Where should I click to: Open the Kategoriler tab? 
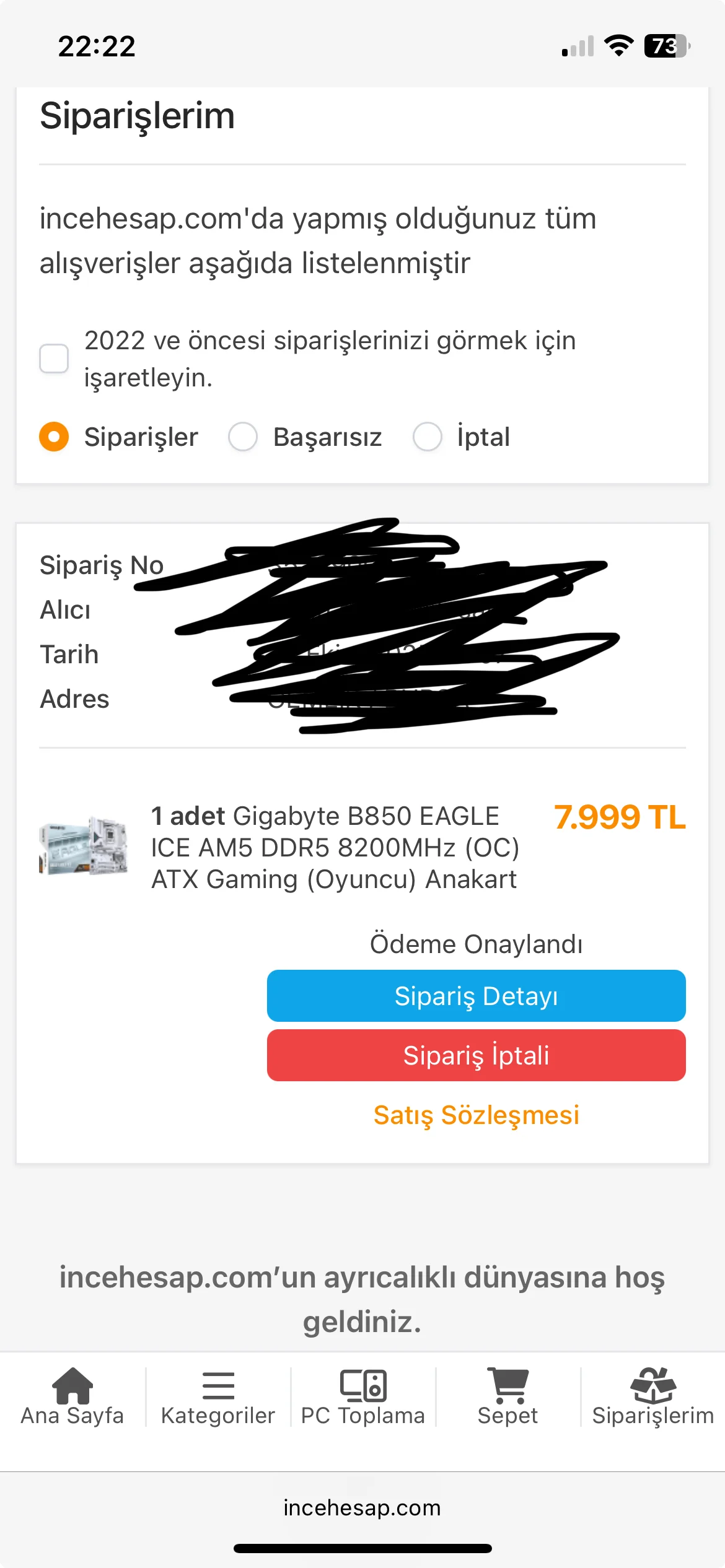[x=218, y=1397]
